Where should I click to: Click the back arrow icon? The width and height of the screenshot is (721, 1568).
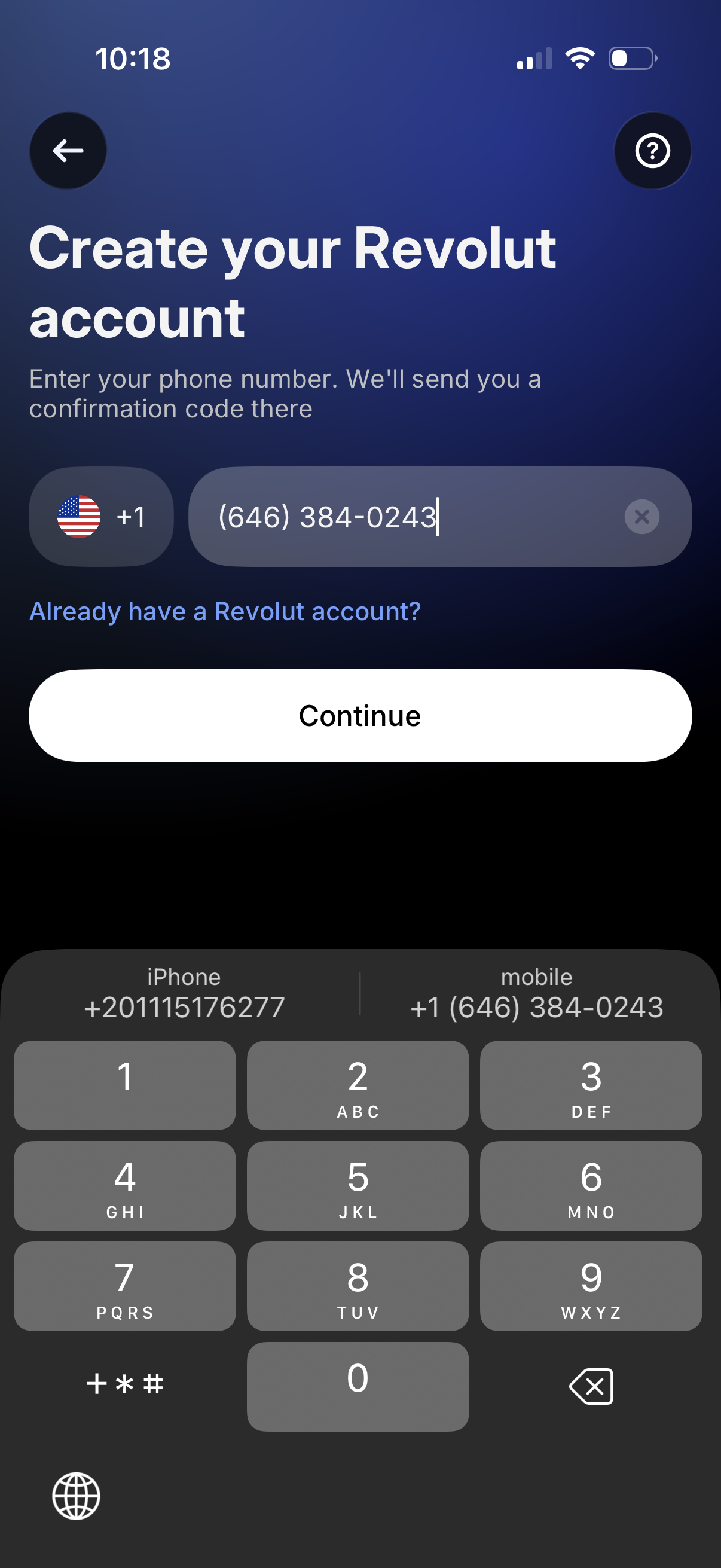click(x=67, y=150)
